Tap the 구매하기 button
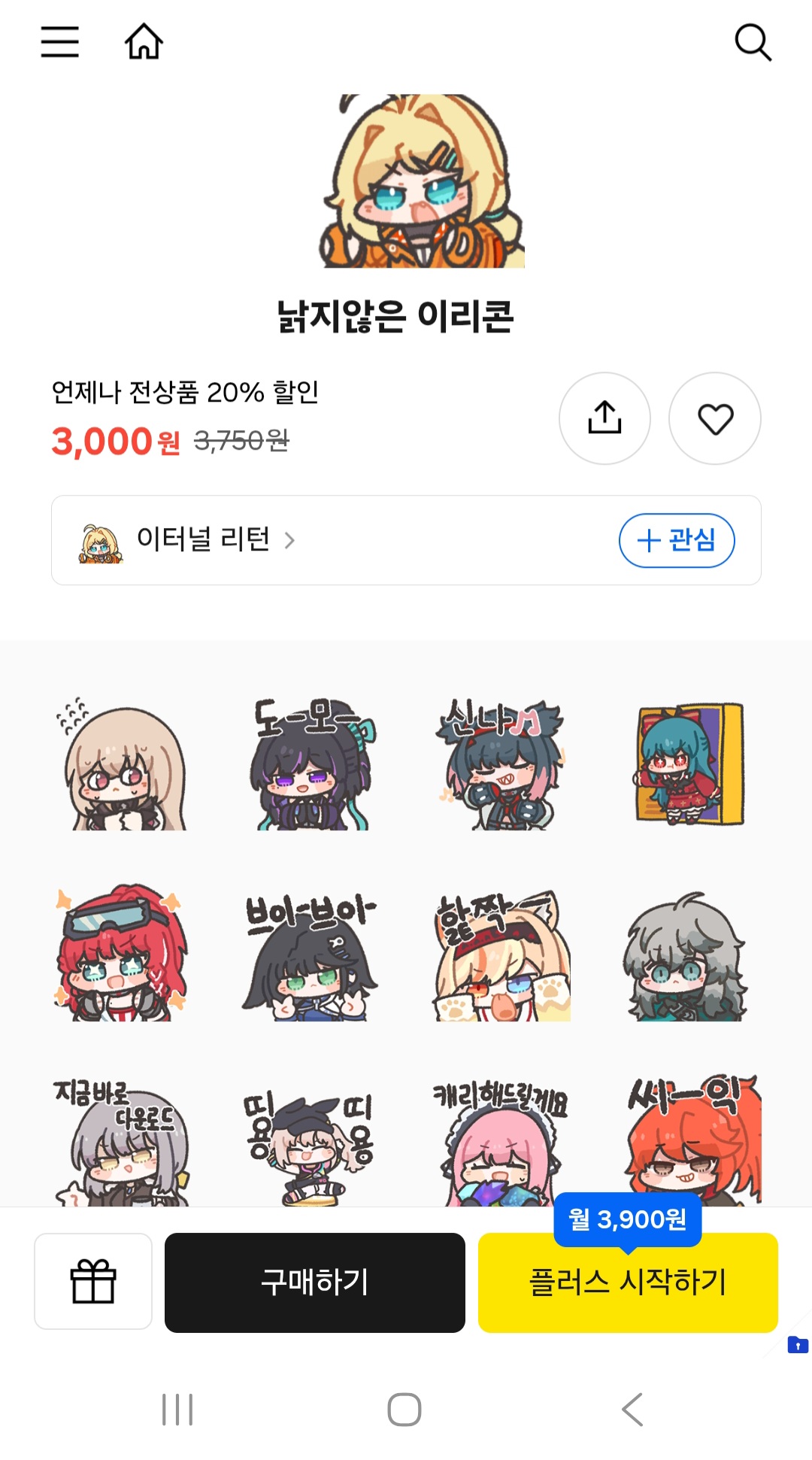812x1460 pixels. (314, 1282)
